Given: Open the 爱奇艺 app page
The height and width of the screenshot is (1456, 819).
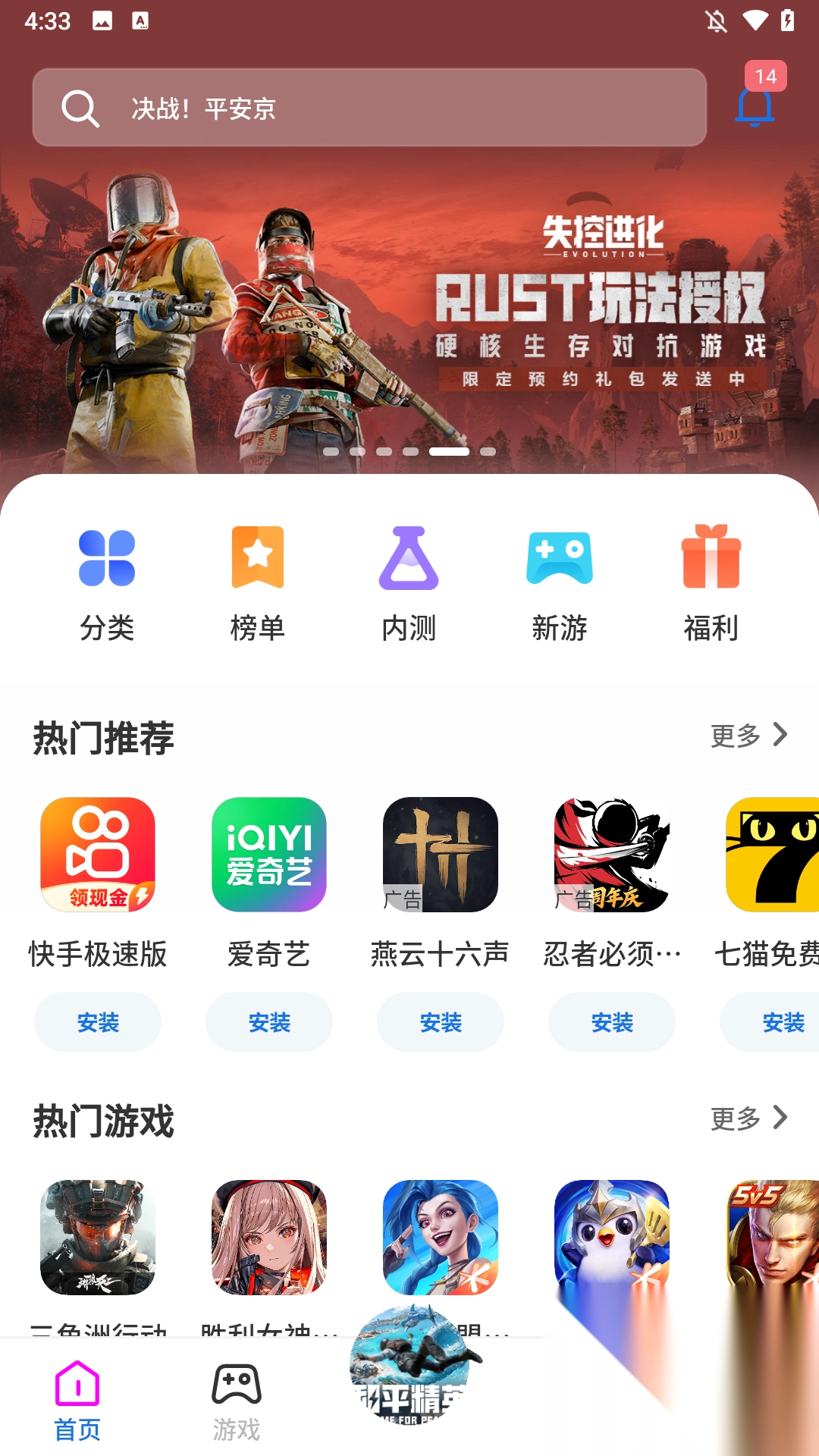Looking at the screenshot, I should [x=269, y=855].
